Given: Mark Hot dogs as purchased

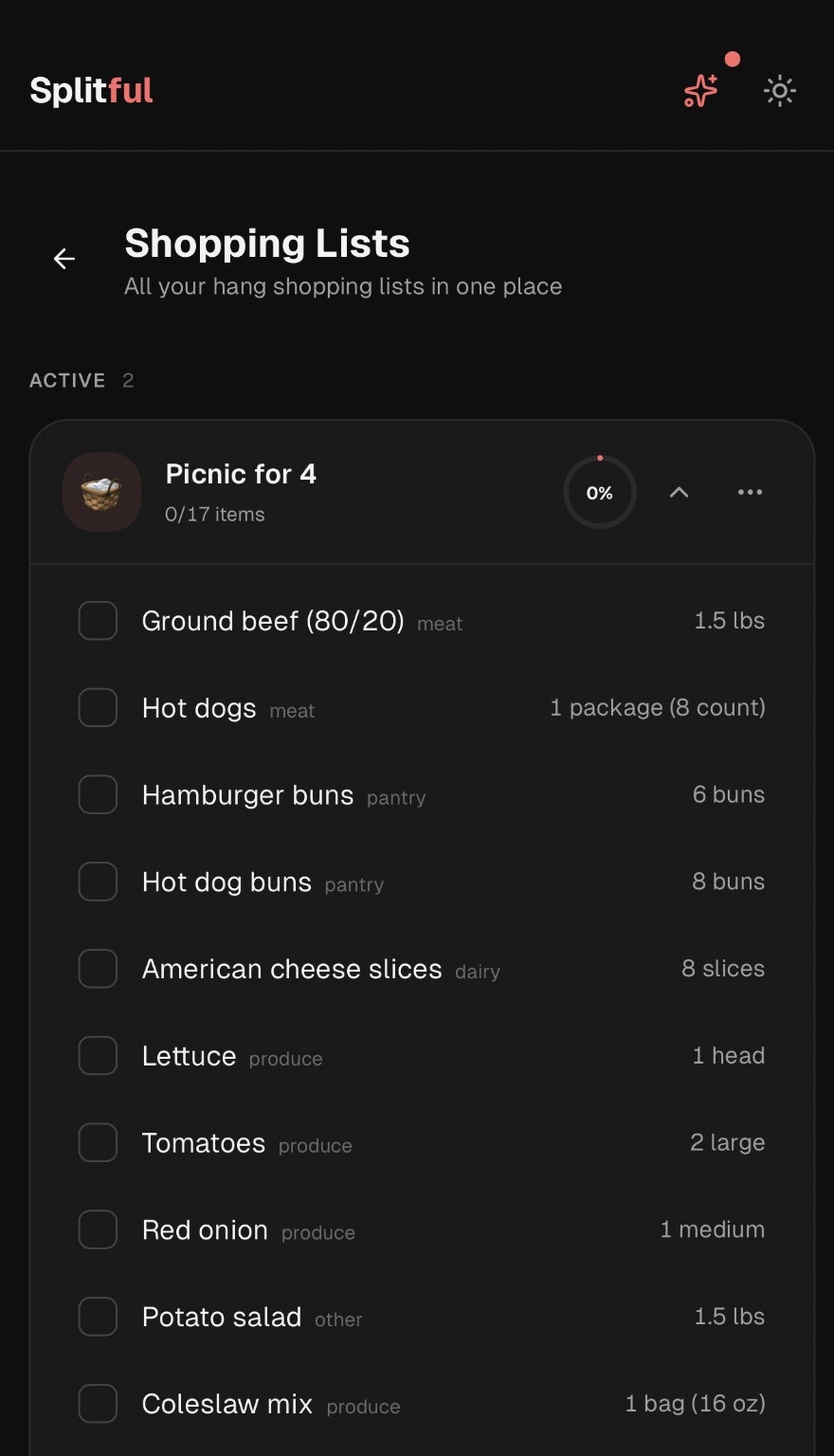Looking at the screenshot, I should coord(98,707).
